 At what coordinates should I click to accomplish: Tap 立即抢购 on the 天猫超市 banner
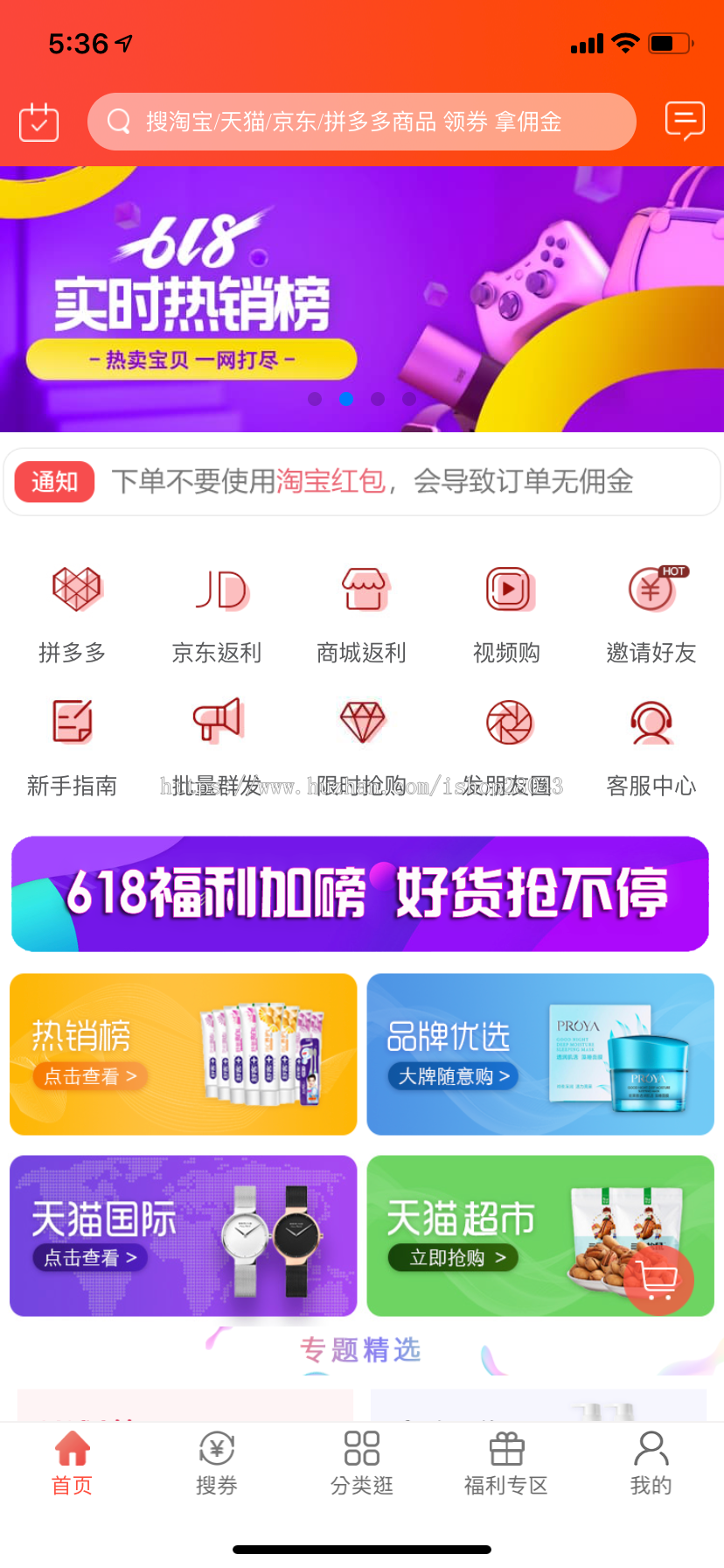[454, 1257]
